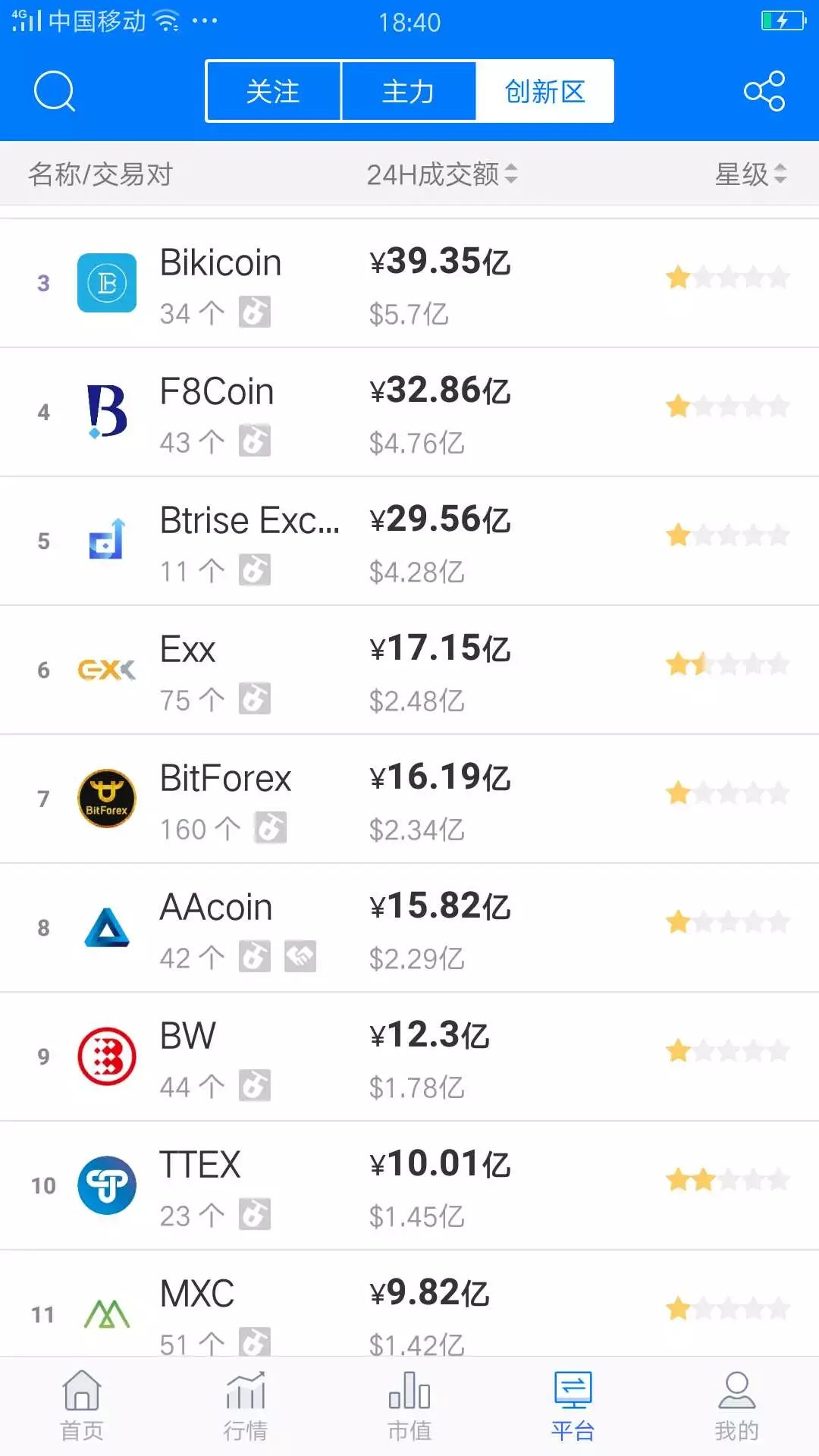Sort by 24H成交额 column

[442, 174]
